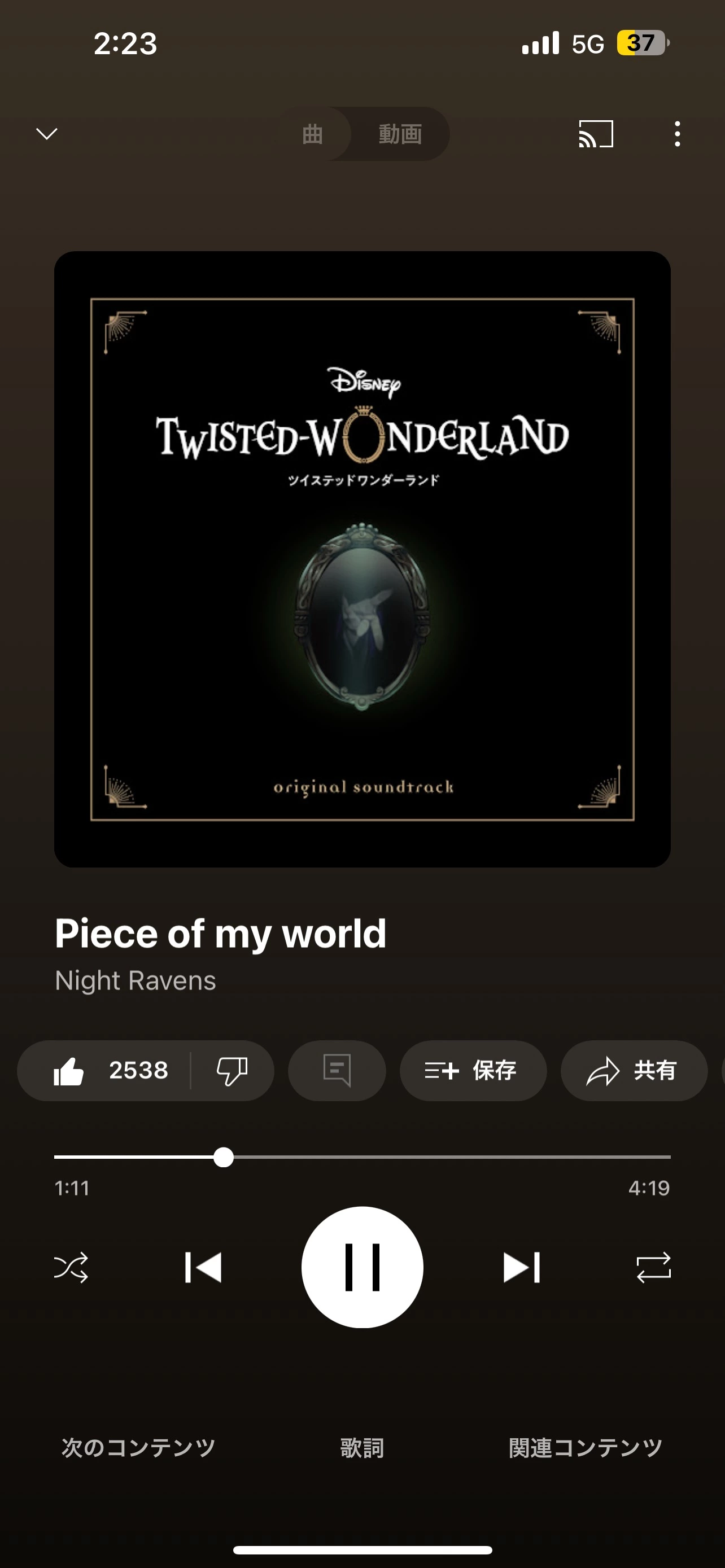Open the 関連コンテンツ (related) tab
The image size is (725, 1568).
pyautogui.click(x=585, y=1447)
